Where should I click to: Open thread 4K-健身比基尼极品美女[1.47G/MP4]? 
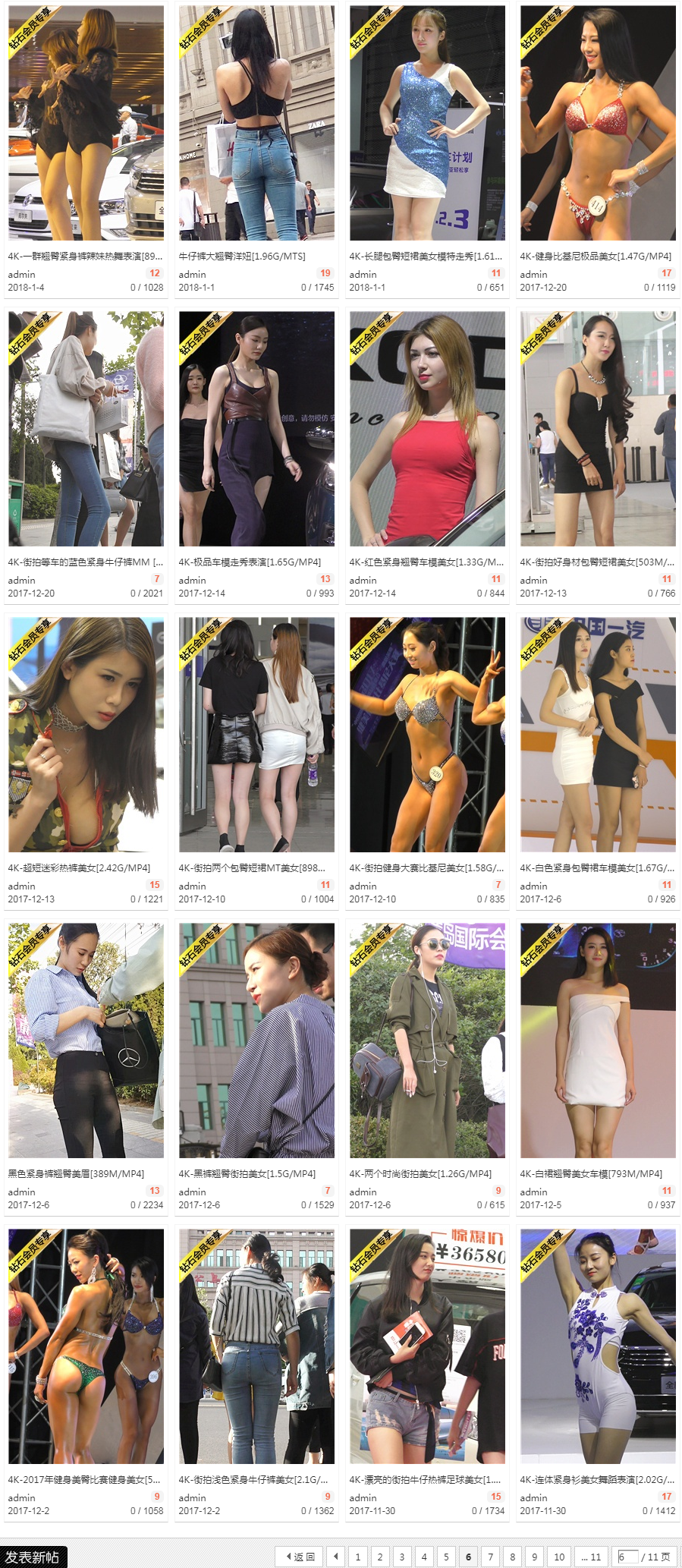point(596,257)
